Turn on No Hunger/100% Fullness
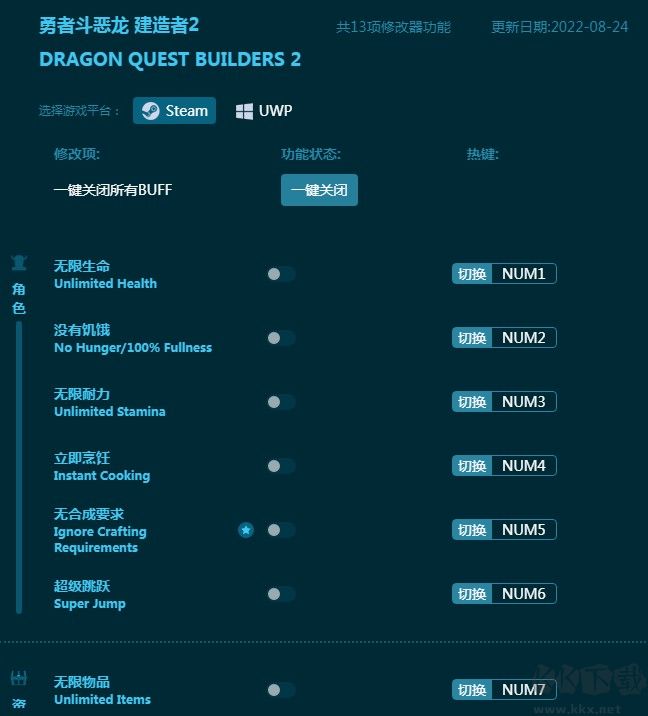This screenshot has height=716, width=648. tap(281, 338)
